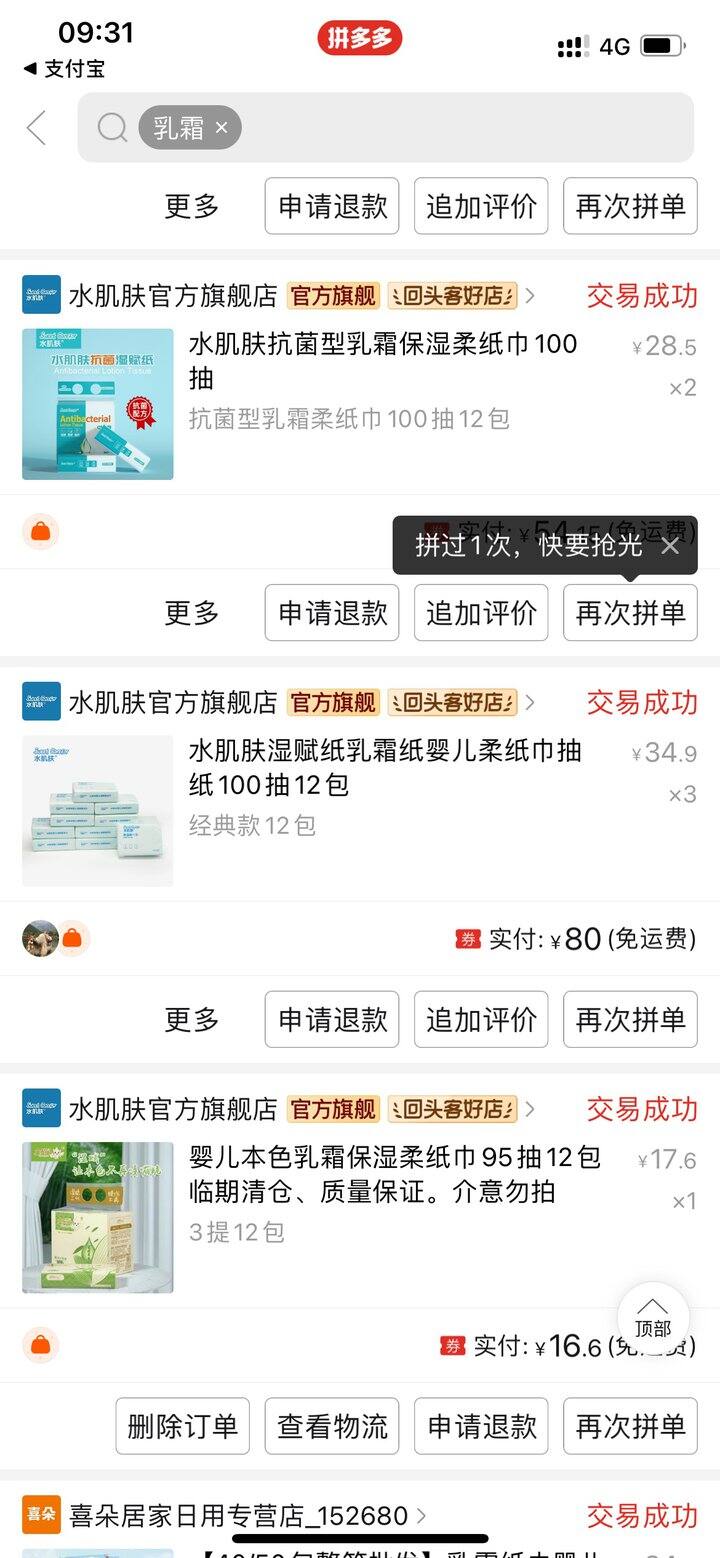Tap 再次拼单 for the 抗菌型乳霜柔纸巾 order

pos(630,613)
